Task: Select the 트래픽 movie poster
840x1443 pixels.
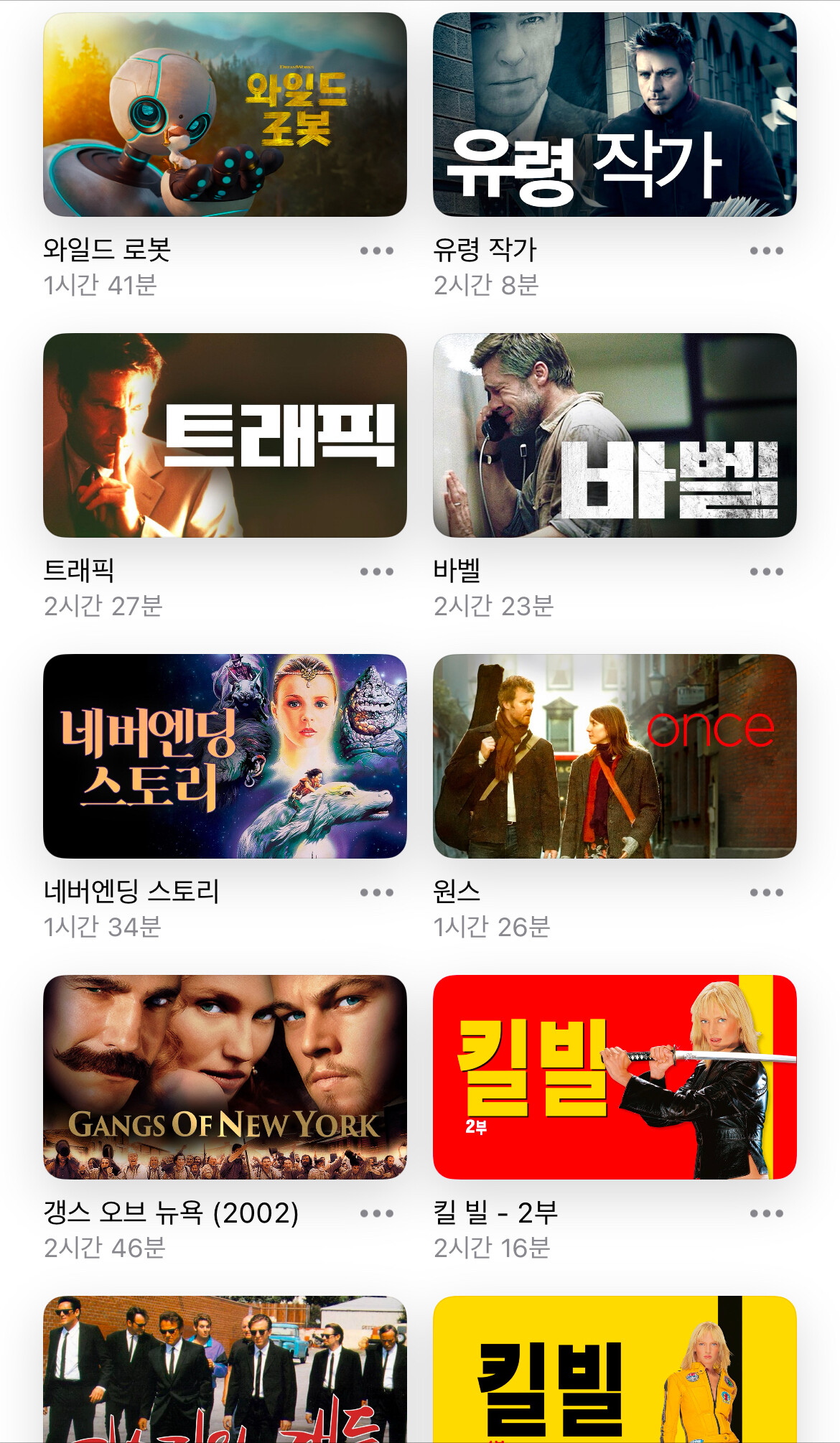Action: (x=225, y=435)
